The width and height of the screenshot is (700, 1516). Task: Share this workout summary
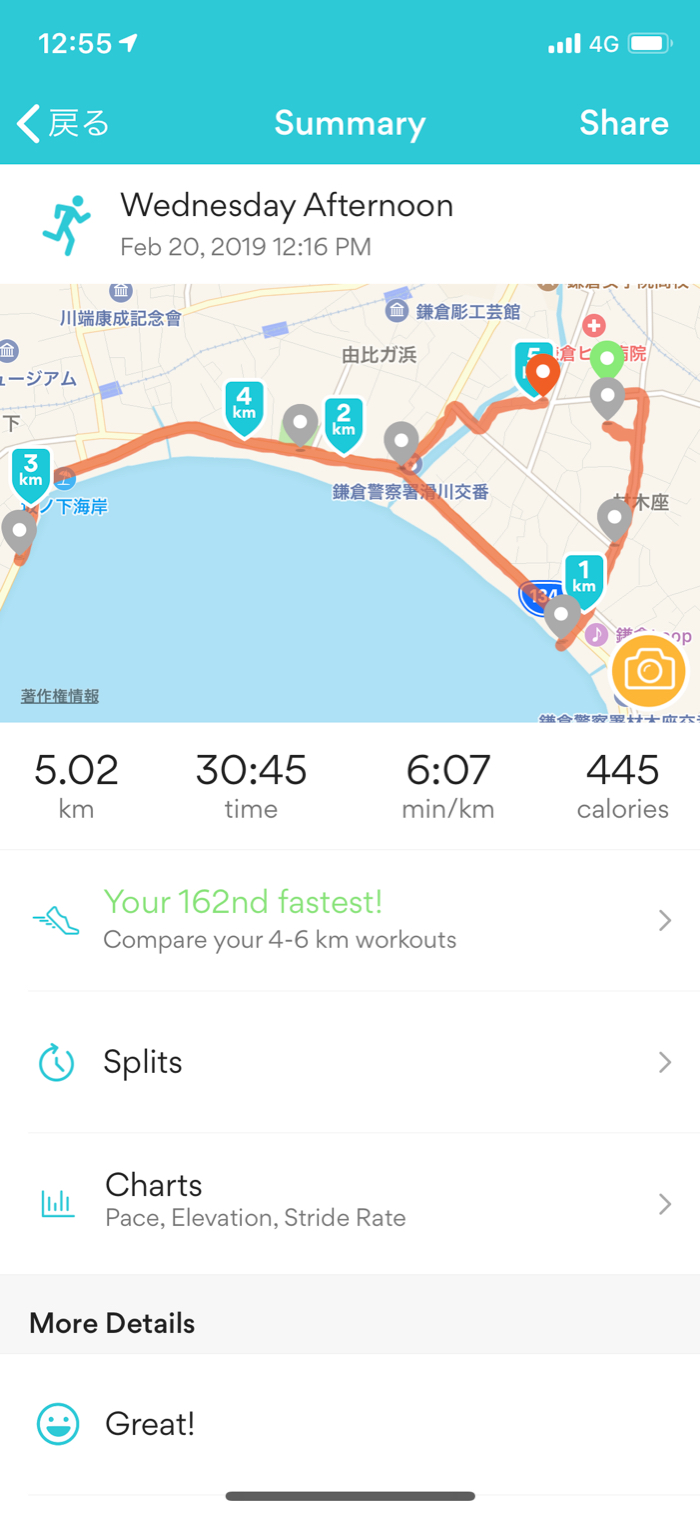click(623, 123)
